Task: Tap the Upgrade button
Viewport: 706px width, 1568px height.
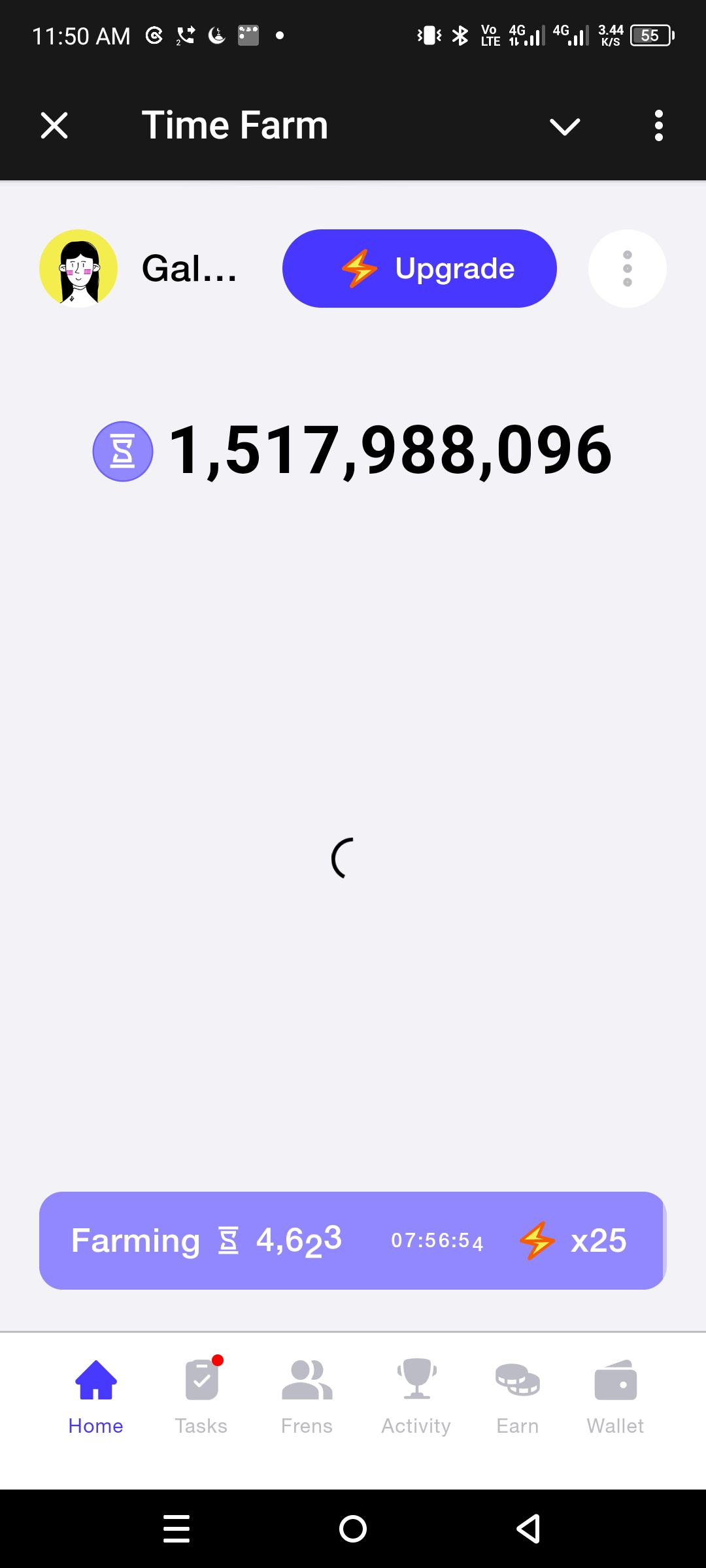Action: point(419,269)
